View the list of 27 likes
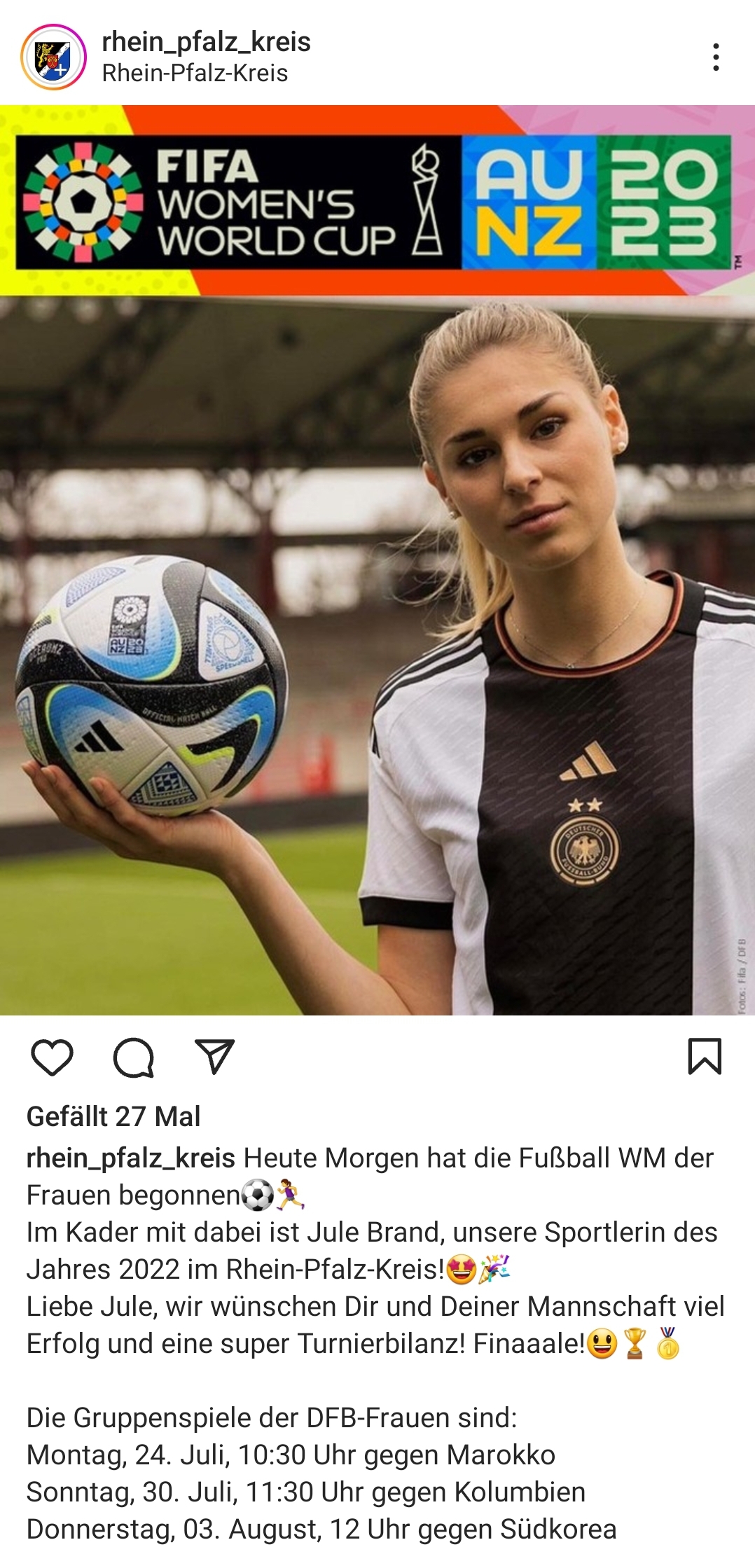Screen dimensions: 755x1568 tap(113, 1116)
